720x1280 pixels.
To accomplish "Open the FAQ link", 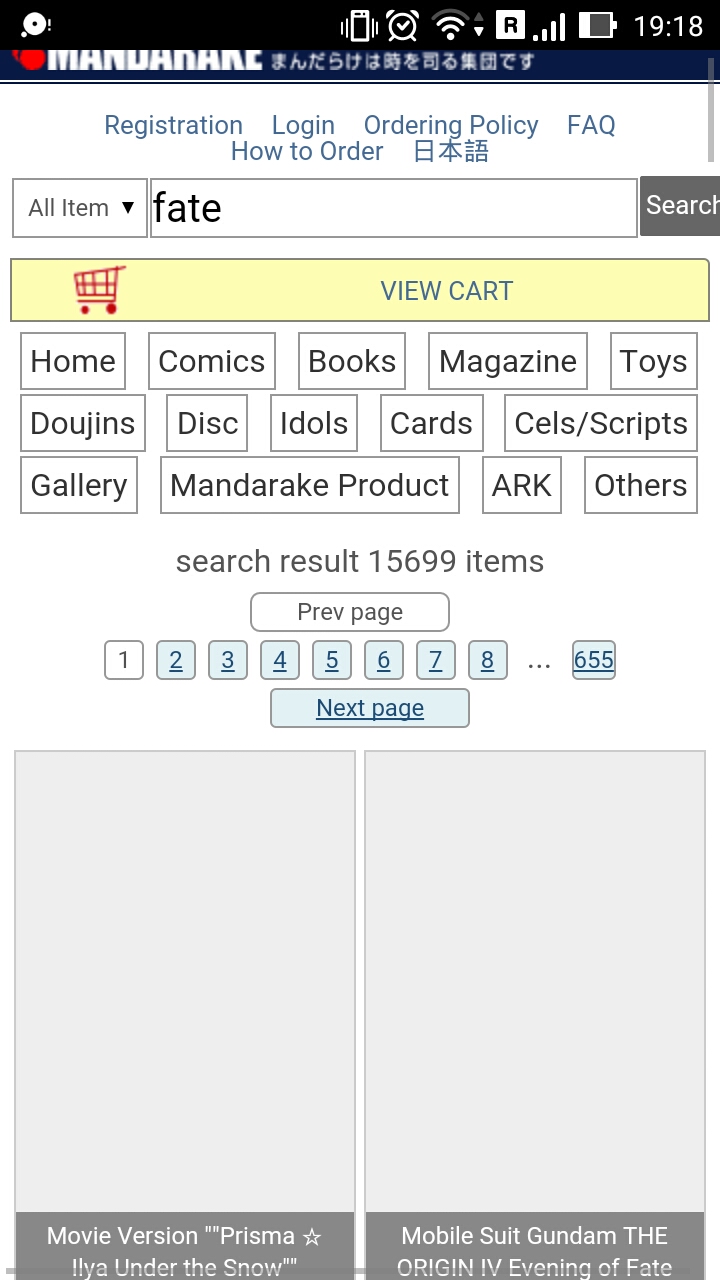I will coord(591,125).
